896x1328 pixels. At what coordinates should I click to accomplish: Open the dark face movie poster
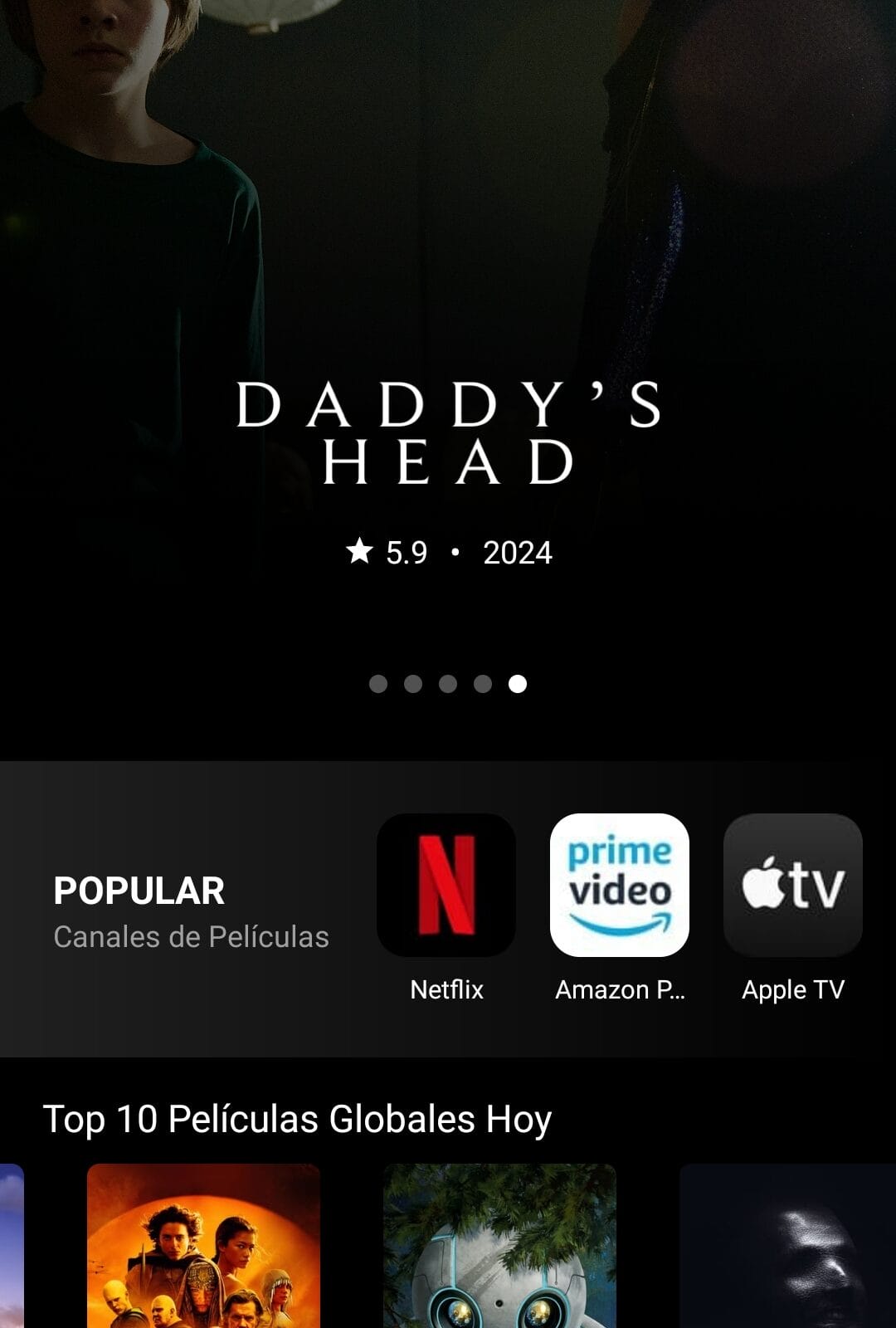788,1245
